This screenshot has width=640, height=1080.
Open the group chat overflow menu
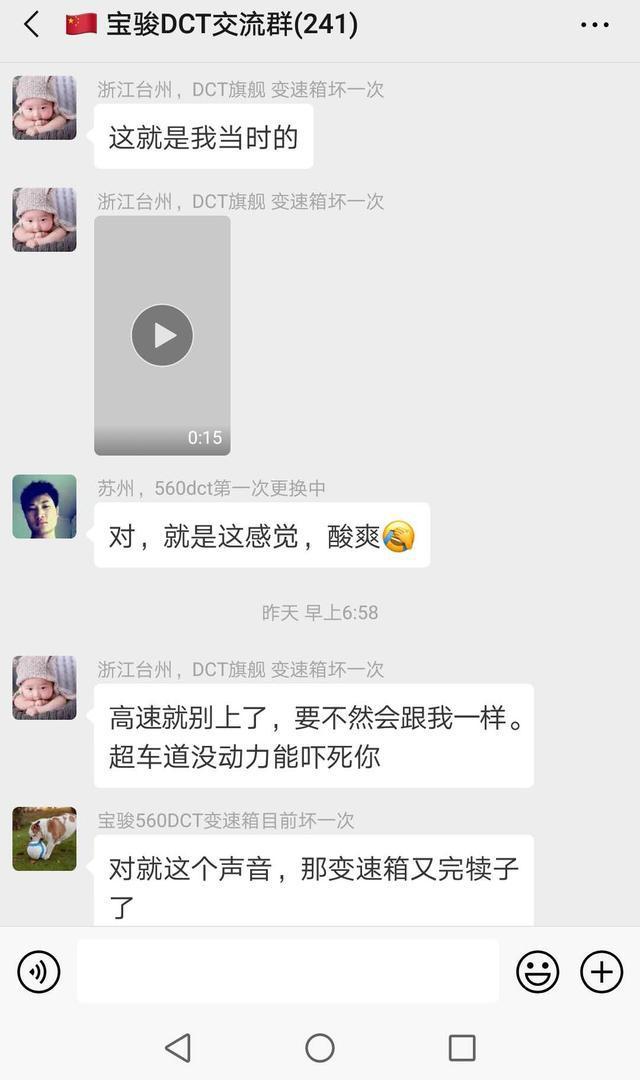(x=595, y=25)
